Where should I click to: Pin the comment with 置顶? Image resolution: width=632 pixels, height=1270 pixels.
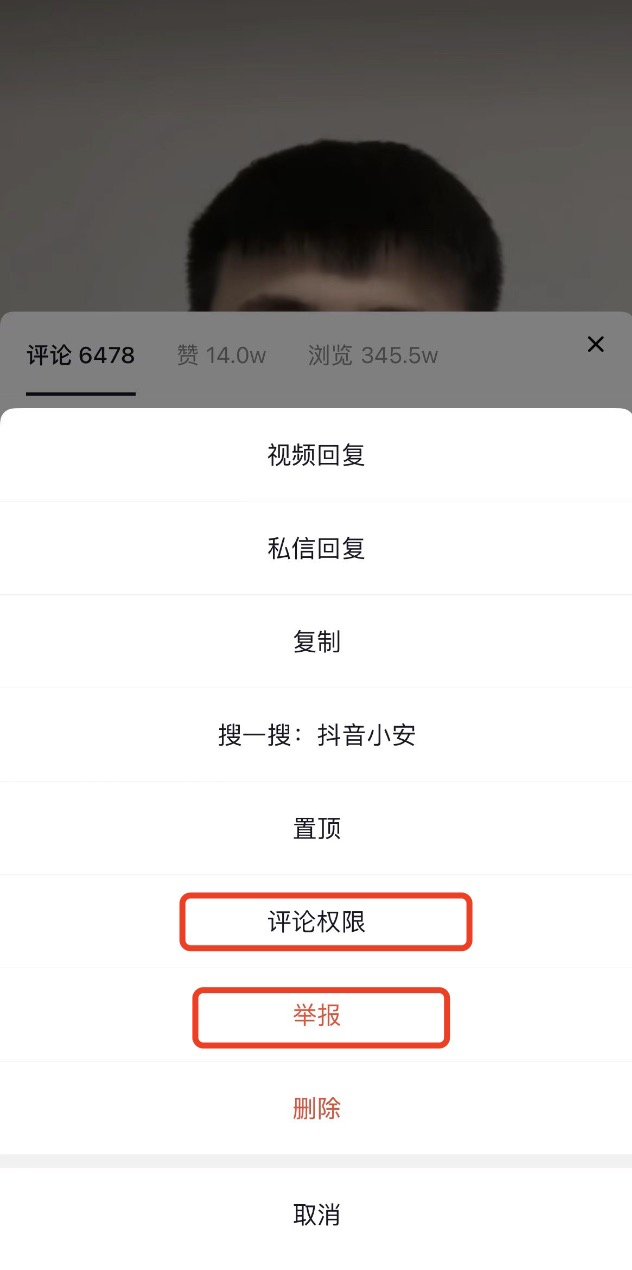(x=316, y=829)
